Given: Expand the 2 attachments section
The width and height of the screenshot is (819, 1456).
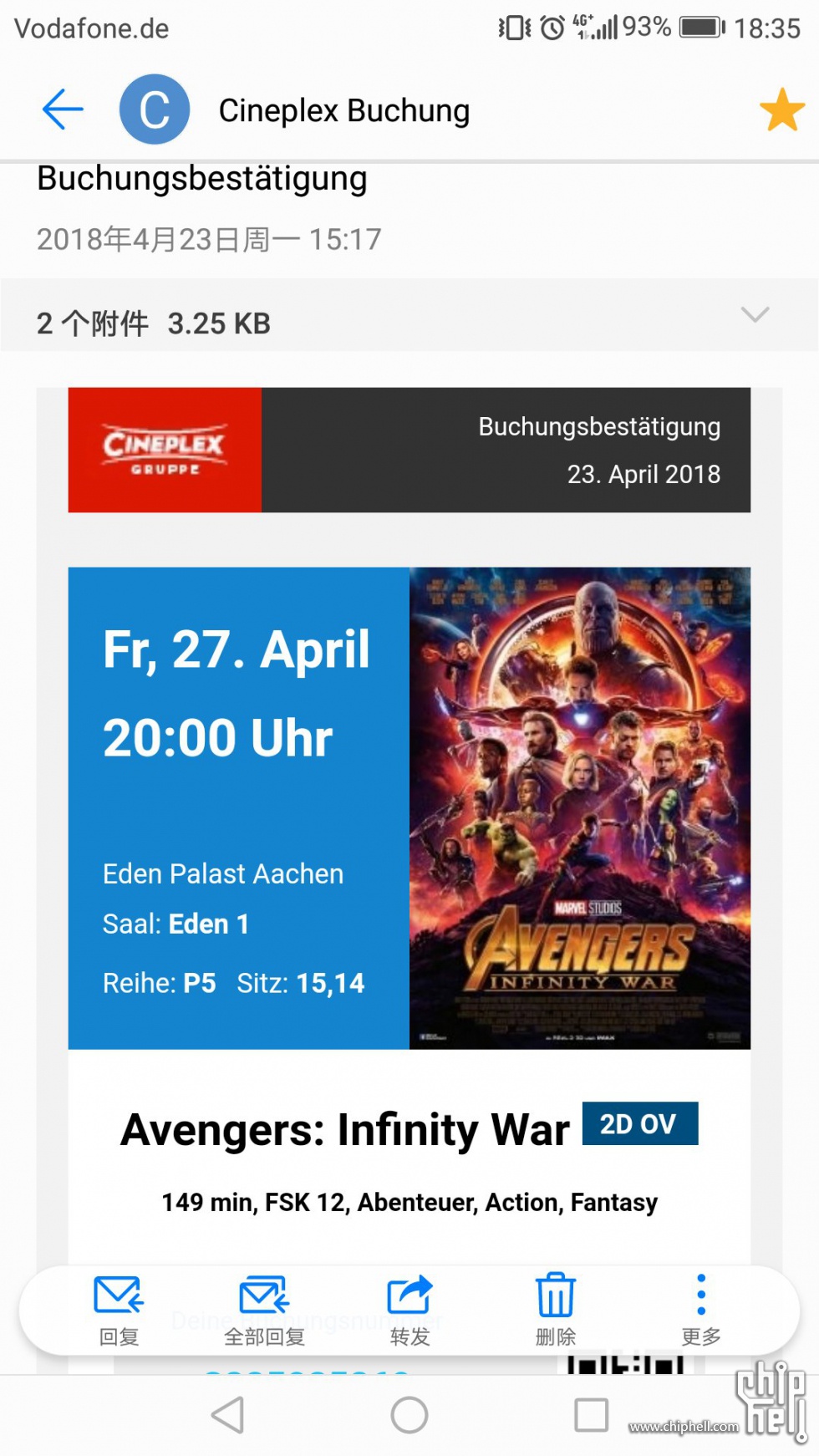Looking at the screenshot, I should [x=754, y=316].
